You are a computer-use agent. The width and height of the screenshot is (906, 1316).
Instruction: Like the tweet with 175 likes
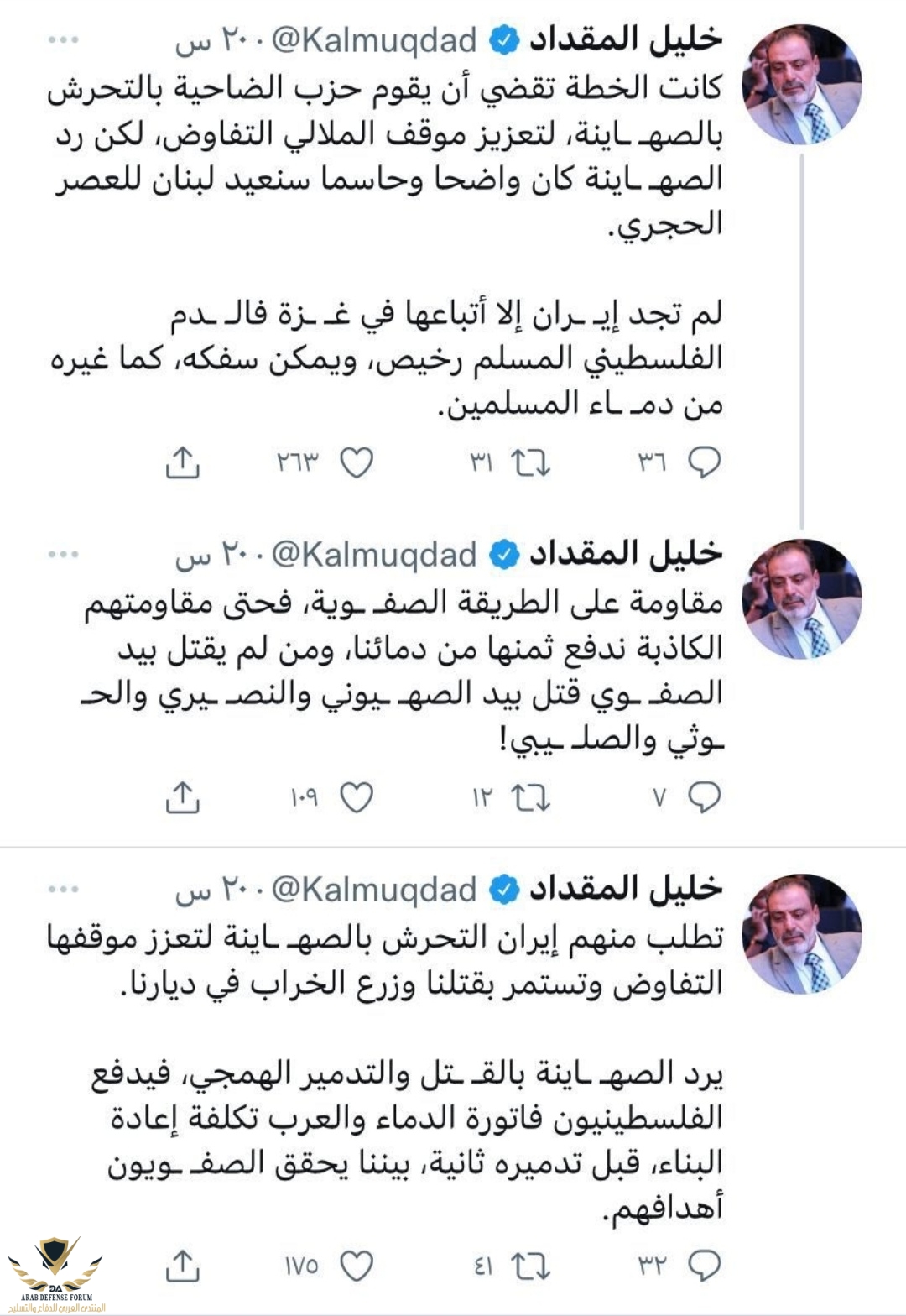pyautogui.click(x=356, y=1266)
